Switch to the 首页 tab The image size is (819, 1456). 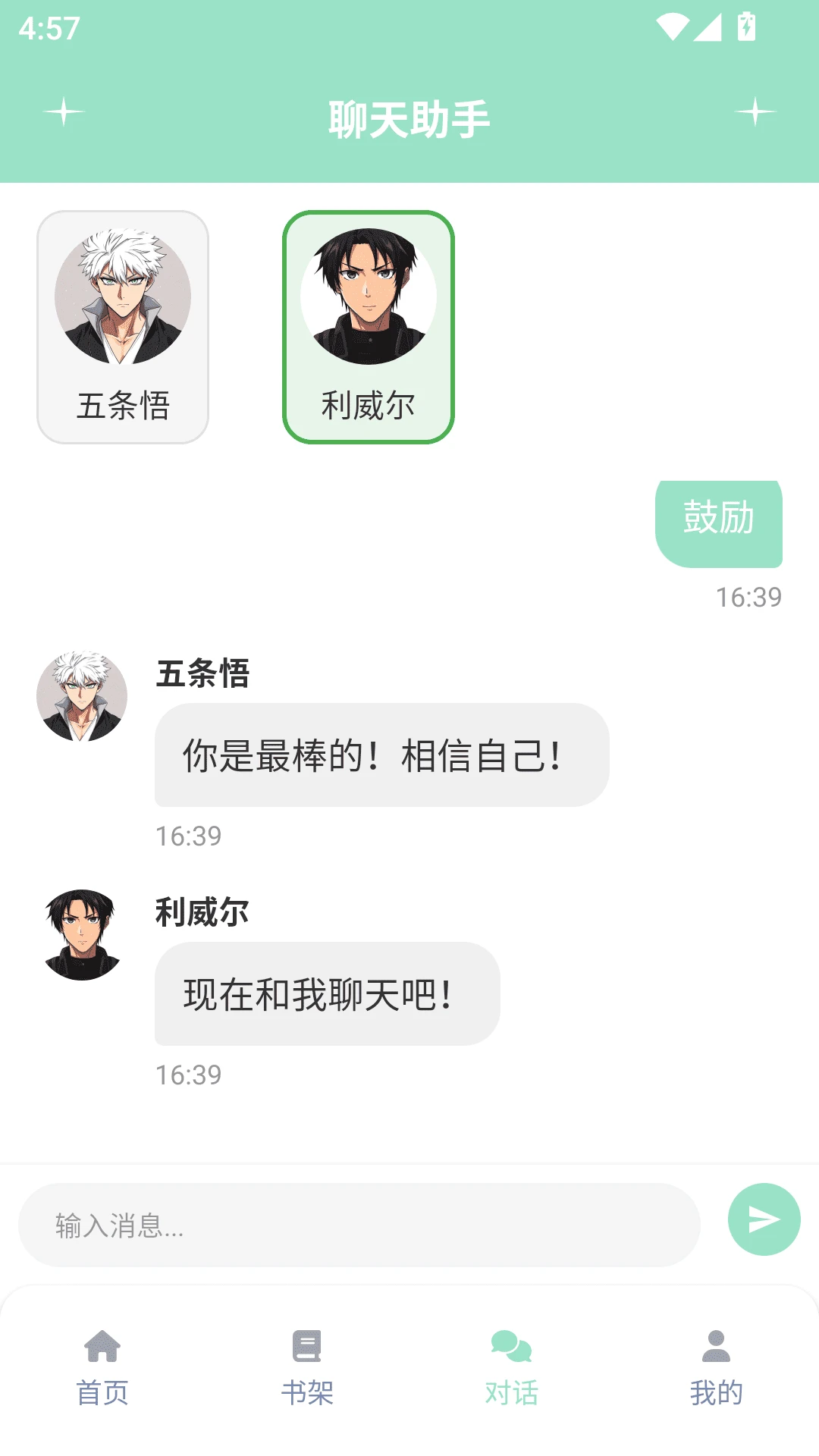[102, 1392]
